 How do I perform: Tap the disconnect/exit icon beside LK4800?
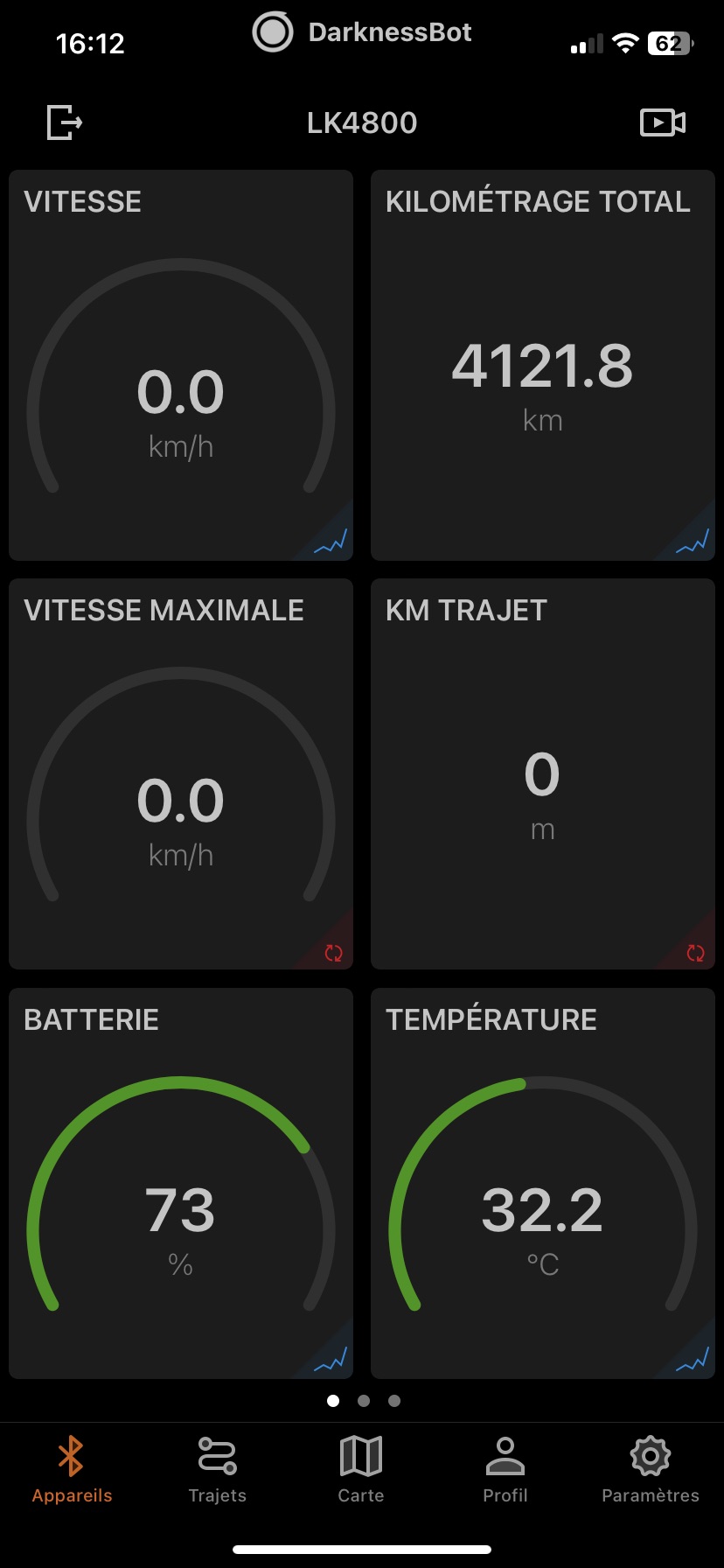pos(64,122)
